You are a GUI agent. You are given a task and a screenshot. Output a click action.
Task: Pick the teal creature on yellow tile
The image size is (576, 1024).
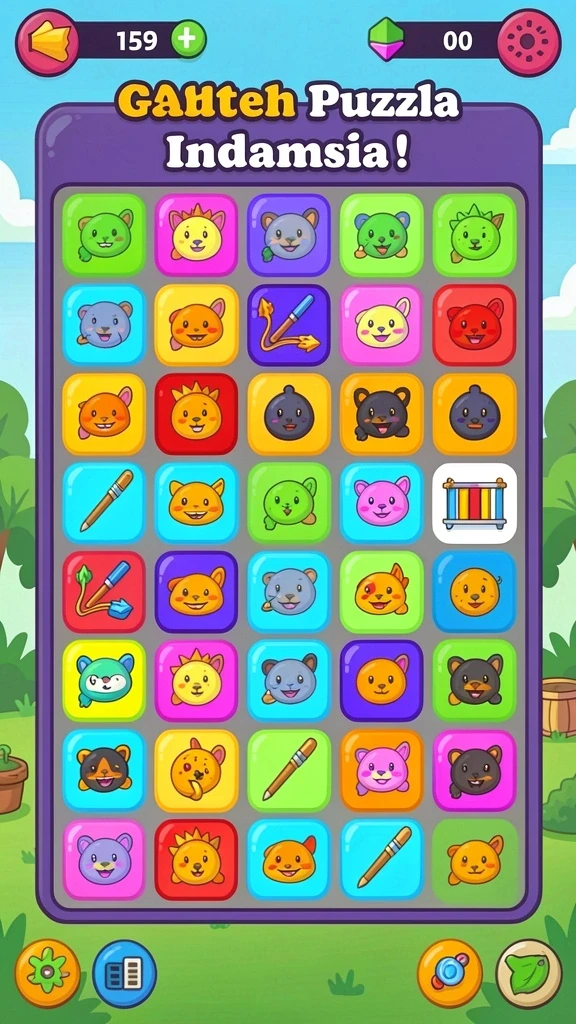104,680
